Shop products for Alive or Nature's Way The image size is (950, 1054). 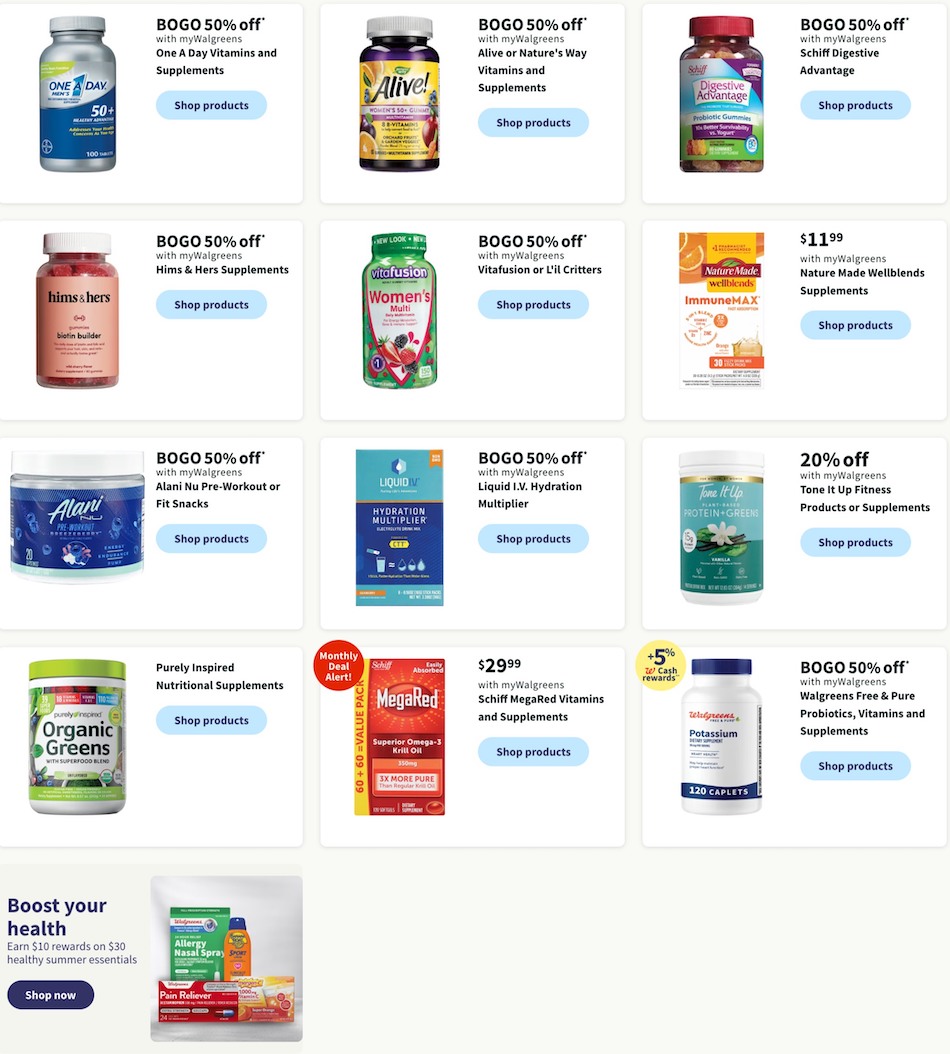click(533, 123)
